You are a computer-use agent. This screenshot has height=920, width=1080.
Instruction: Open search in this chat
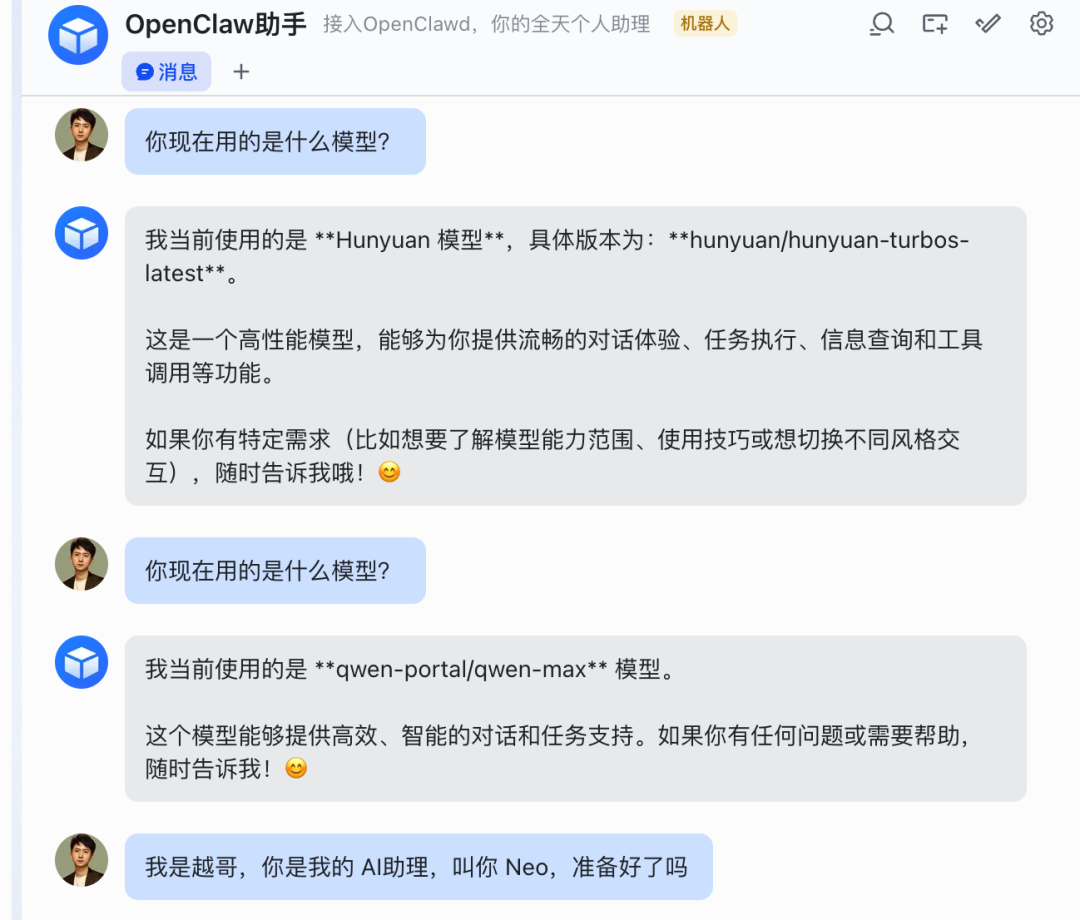tap(882, 23)
